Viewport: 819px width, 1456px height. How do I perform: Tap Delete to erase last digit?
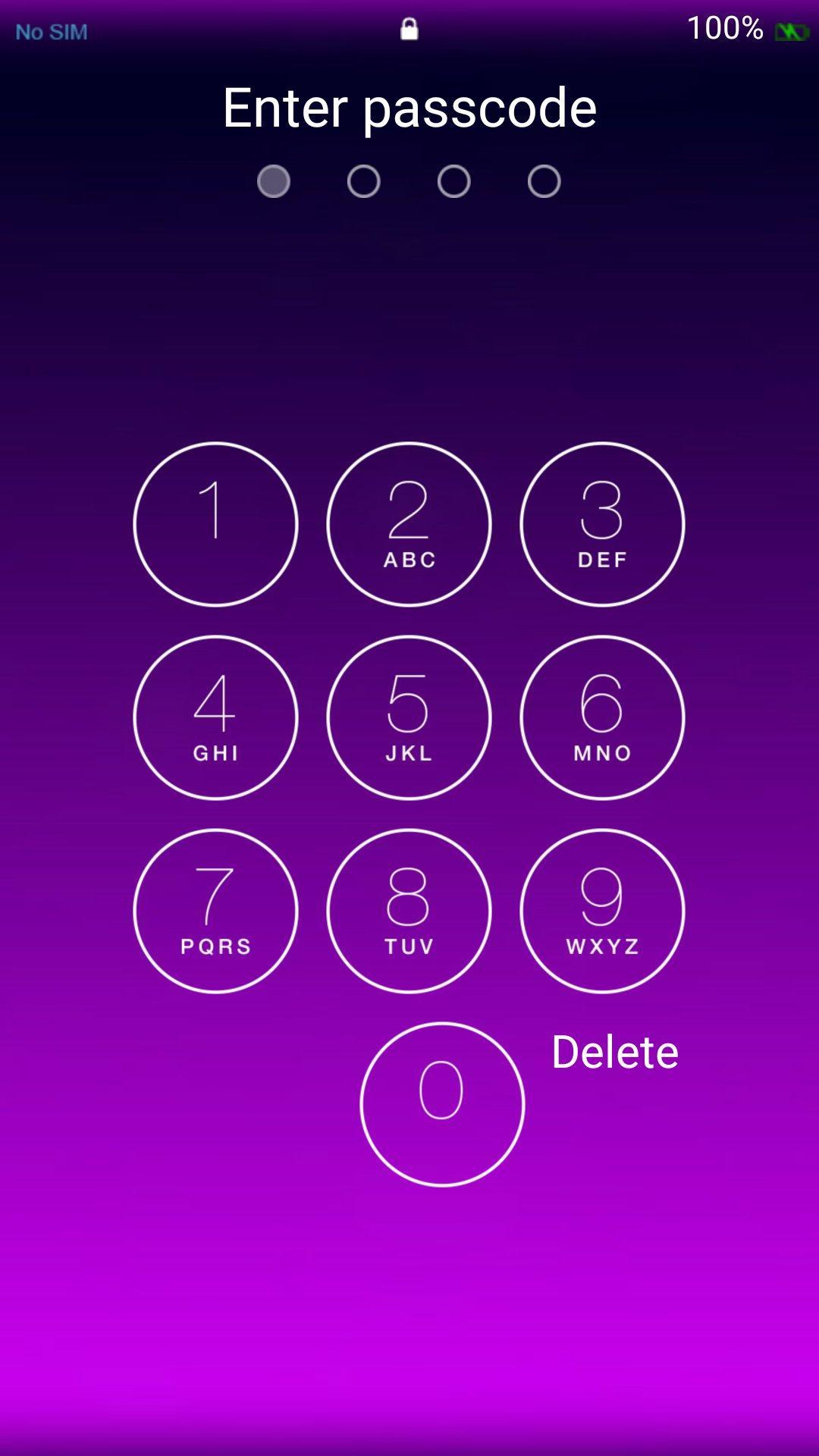tap(614, 1051)
